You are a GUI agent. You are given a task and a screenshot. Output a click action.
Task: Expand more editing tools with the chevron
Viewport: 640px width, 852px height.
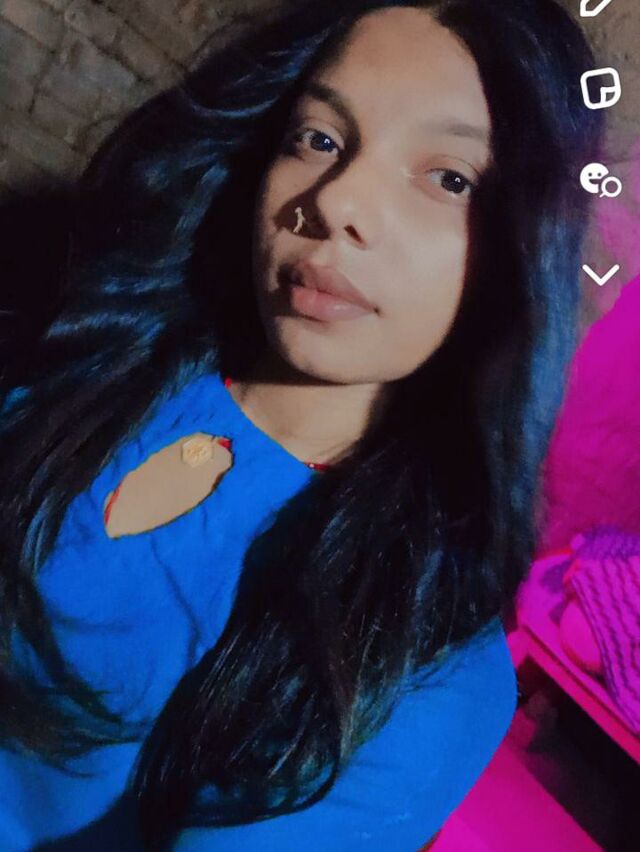coord(600,274)
